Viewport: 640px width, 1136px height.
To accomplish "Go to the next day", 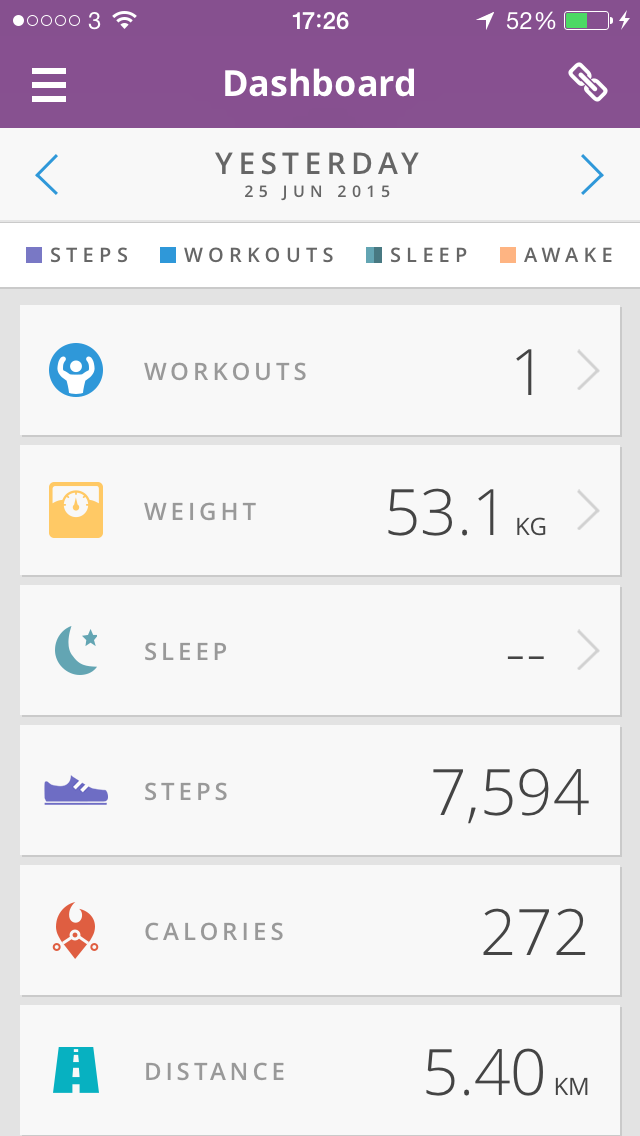I will point(592,175).
